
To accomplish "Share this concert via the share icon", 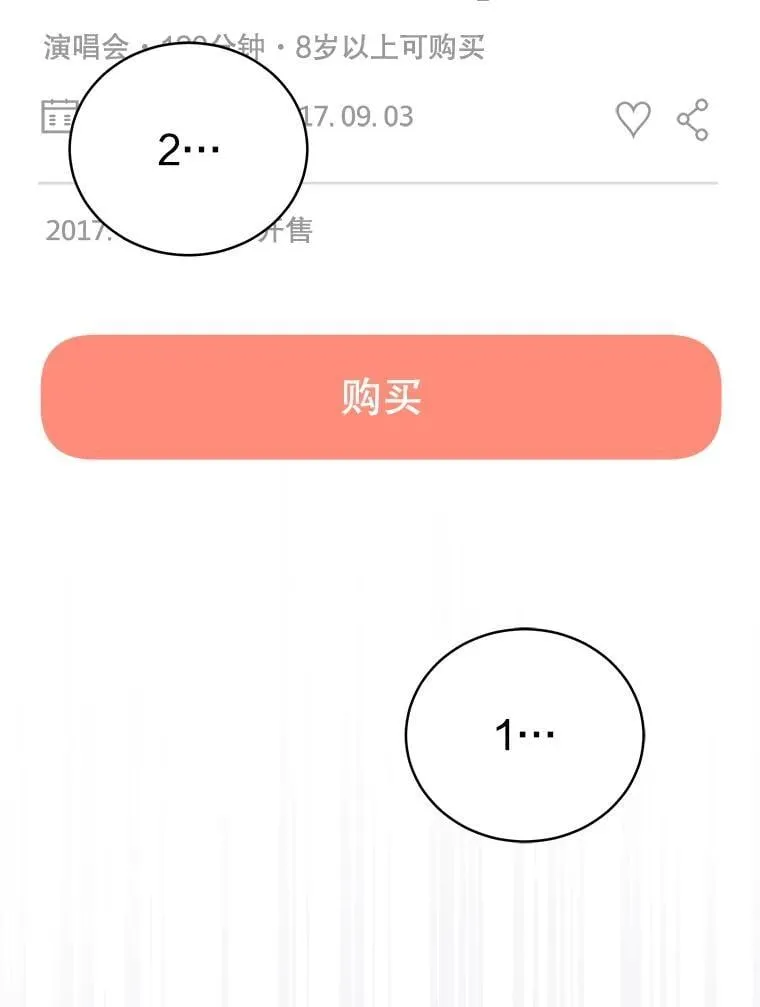I will [693, 119].
